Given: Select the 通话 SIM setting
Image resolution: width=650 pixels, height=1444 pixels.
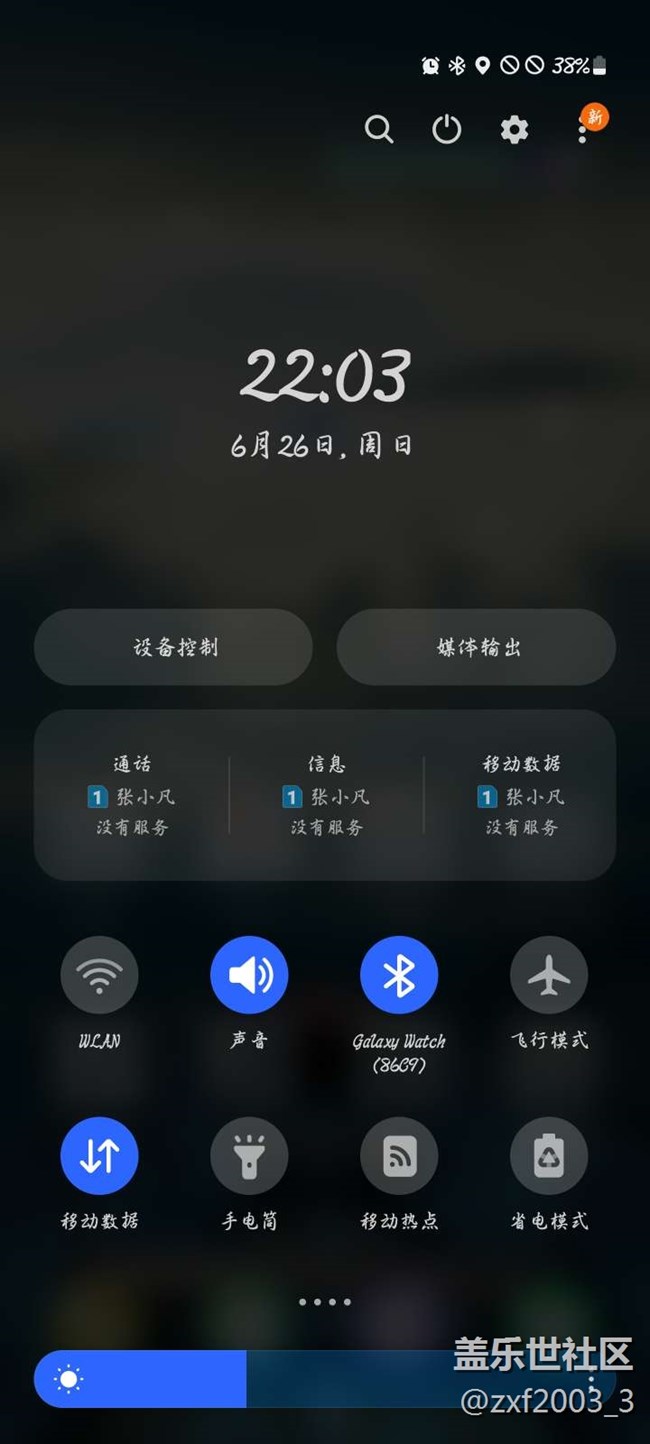Looking at the screenshot, I should click(x=132, y=795).
